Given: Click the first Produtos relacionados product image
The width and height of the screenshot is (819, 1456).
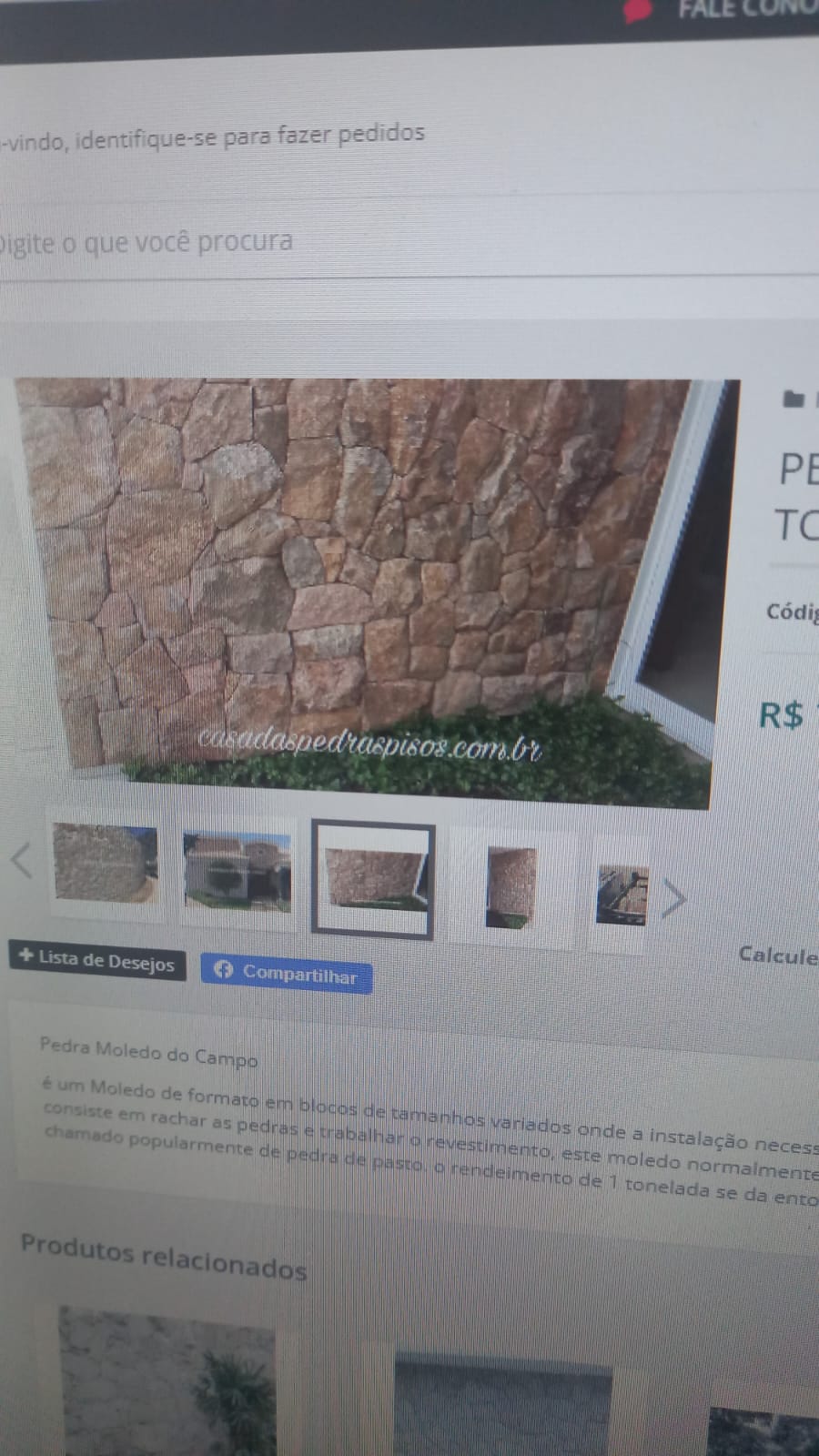Looking at the screenshot, I should [168, 1383].
